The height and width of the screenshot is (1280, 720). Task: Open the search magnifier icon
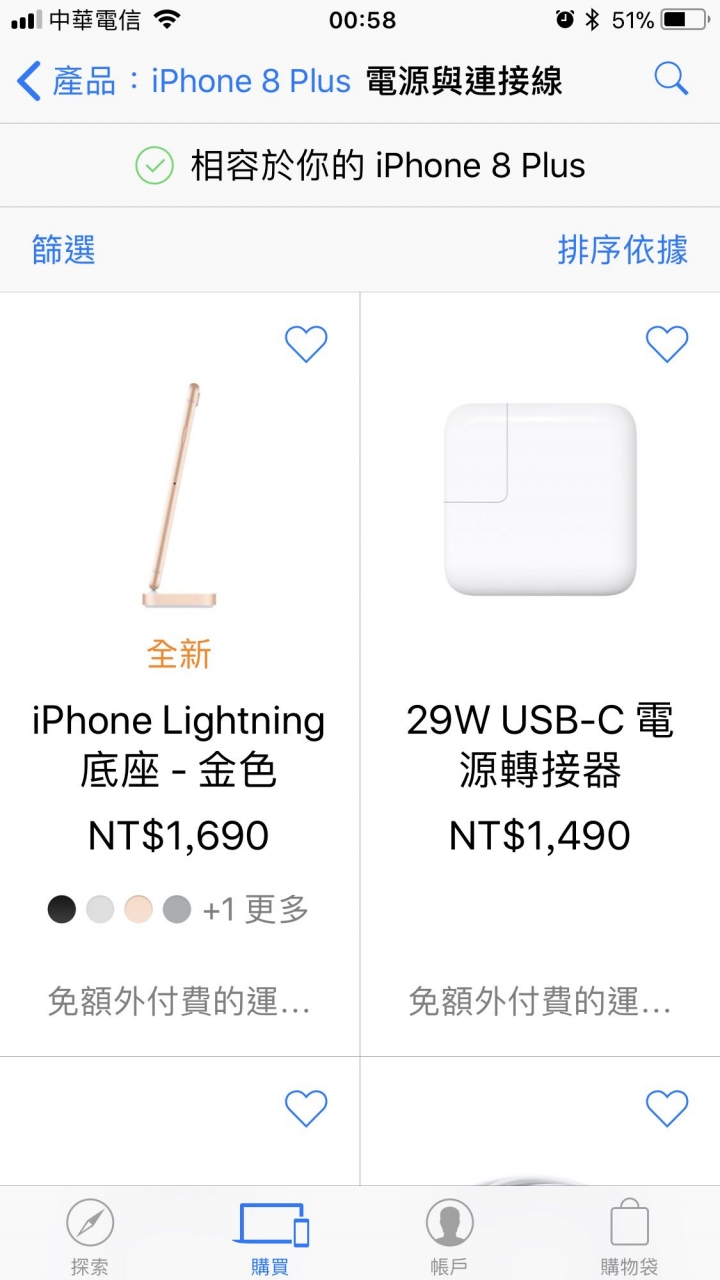[671, 79]
